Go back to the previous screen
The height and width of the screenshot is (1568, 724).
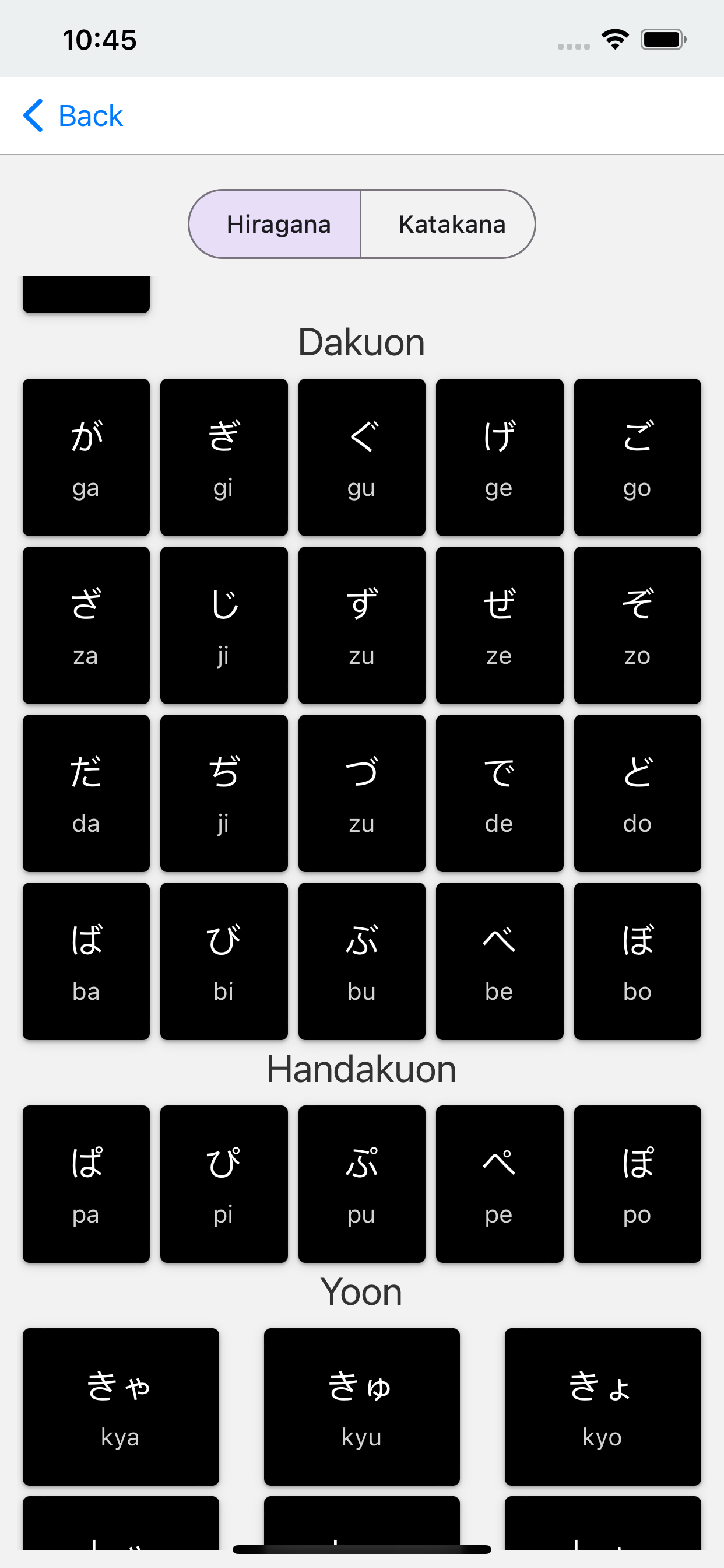[x=73, y=116]
